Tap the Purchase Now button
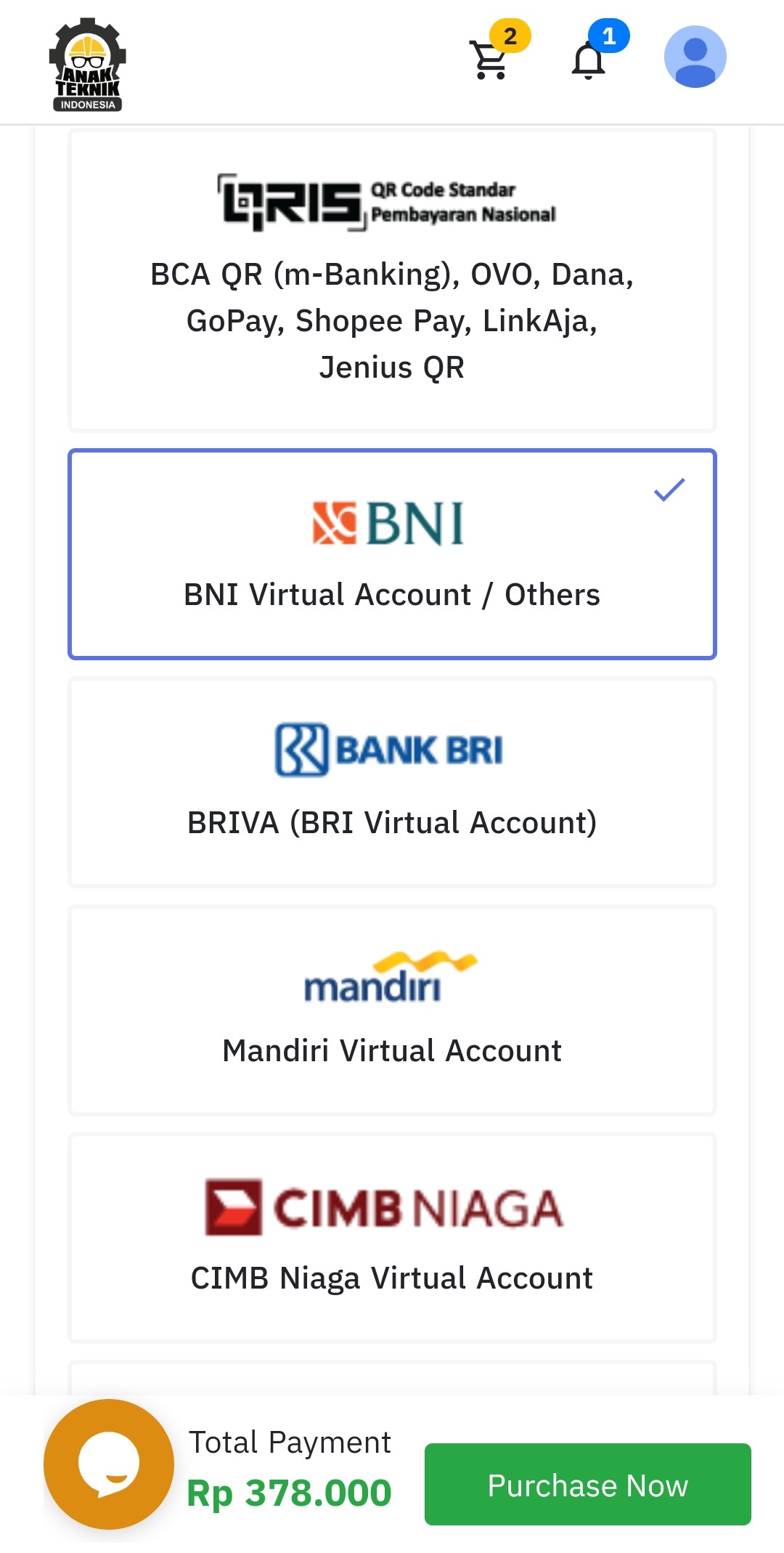784x1553 pixels. [x=587, y=1484]
